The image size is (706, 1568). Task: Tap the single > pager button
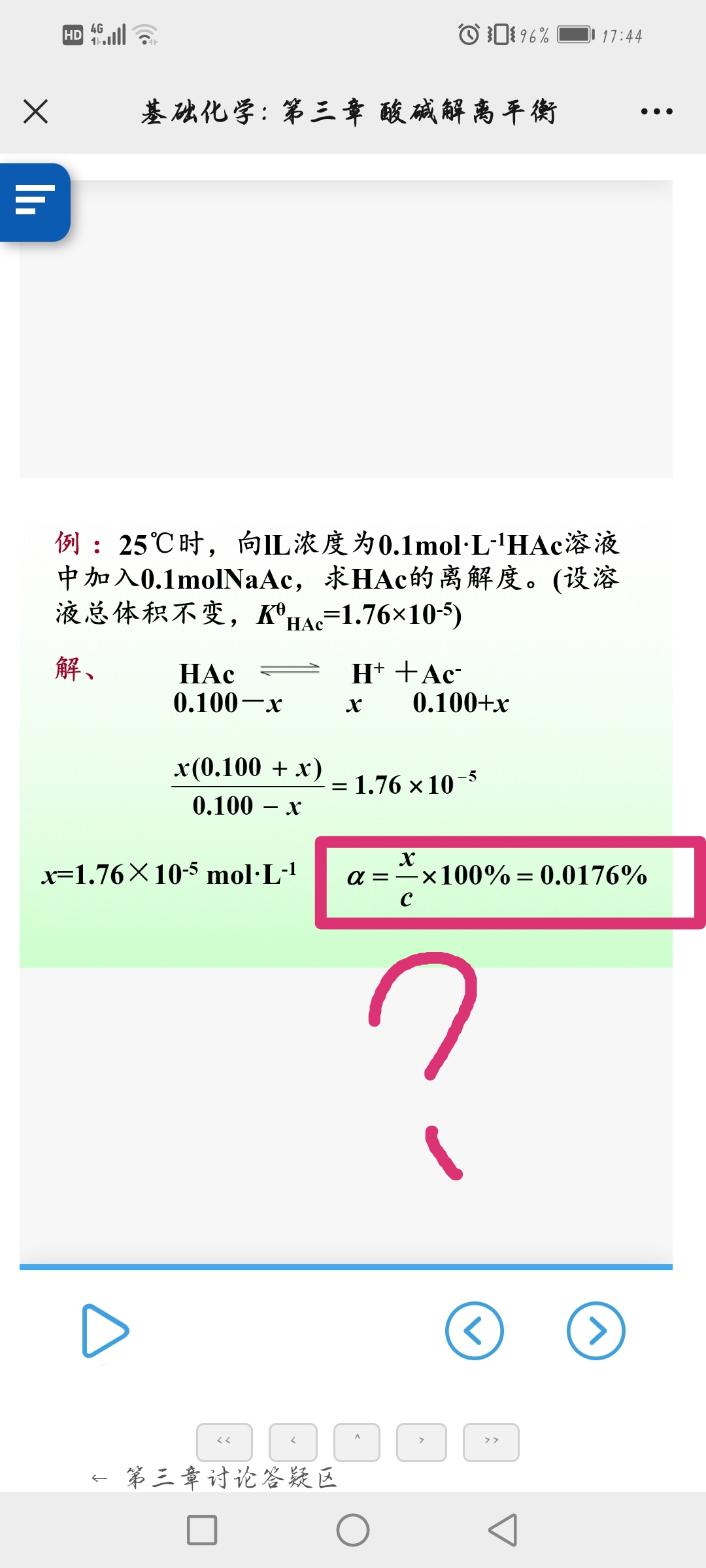pos(422,1441)
